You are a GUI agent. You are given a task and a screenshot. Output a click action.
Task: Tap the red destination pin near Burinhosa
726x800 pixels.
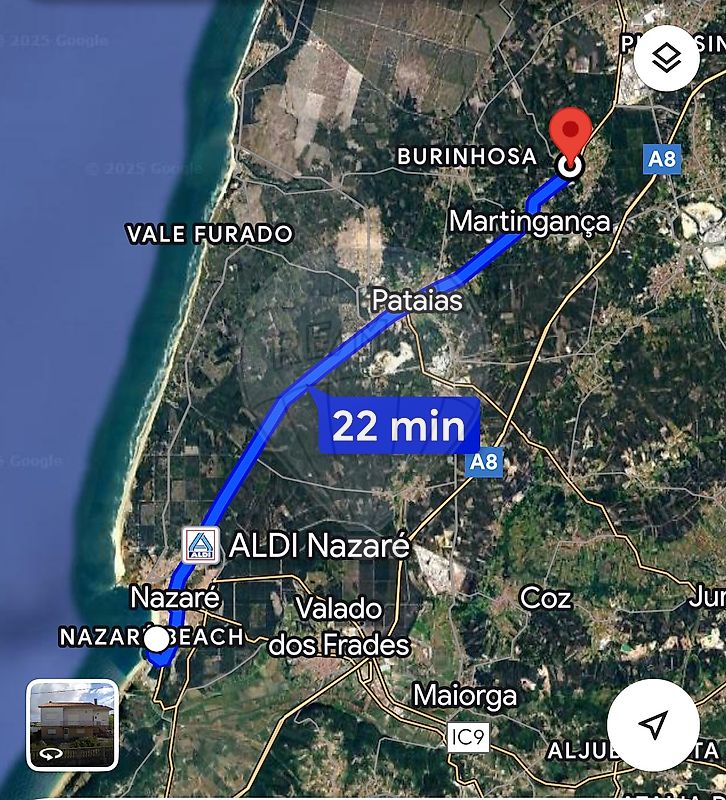coord(571,138)
